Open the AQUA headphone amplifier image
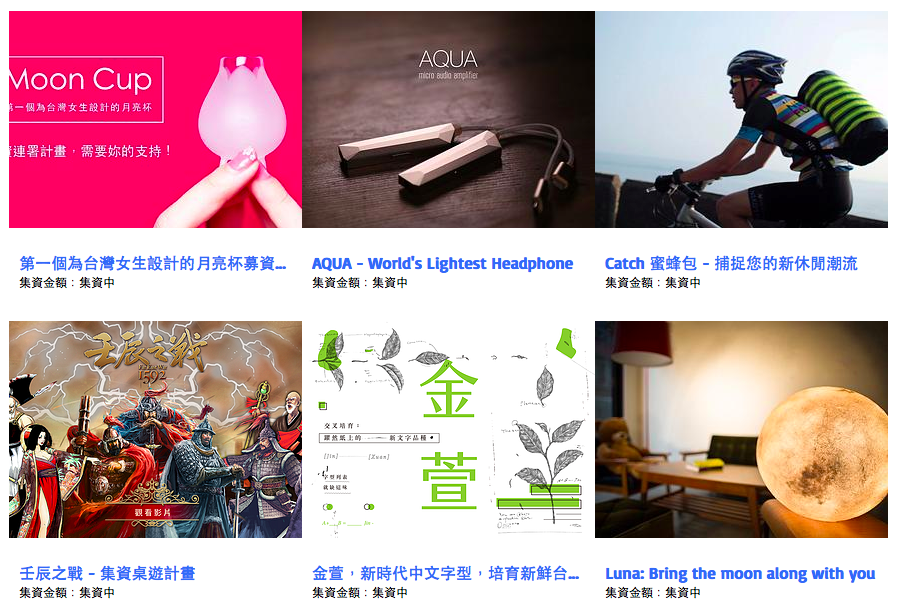The height and width of the screenshot is (610, 901). tap(448, 120)
